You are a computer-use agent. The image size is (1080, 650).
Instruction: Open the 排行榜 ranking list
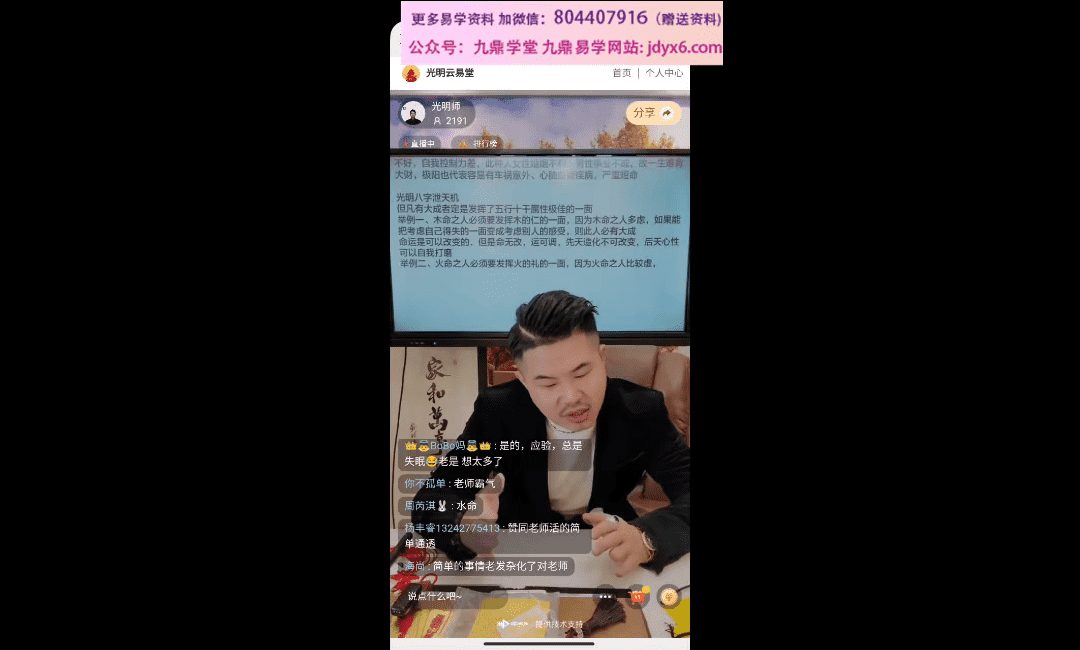coord(478,144)
